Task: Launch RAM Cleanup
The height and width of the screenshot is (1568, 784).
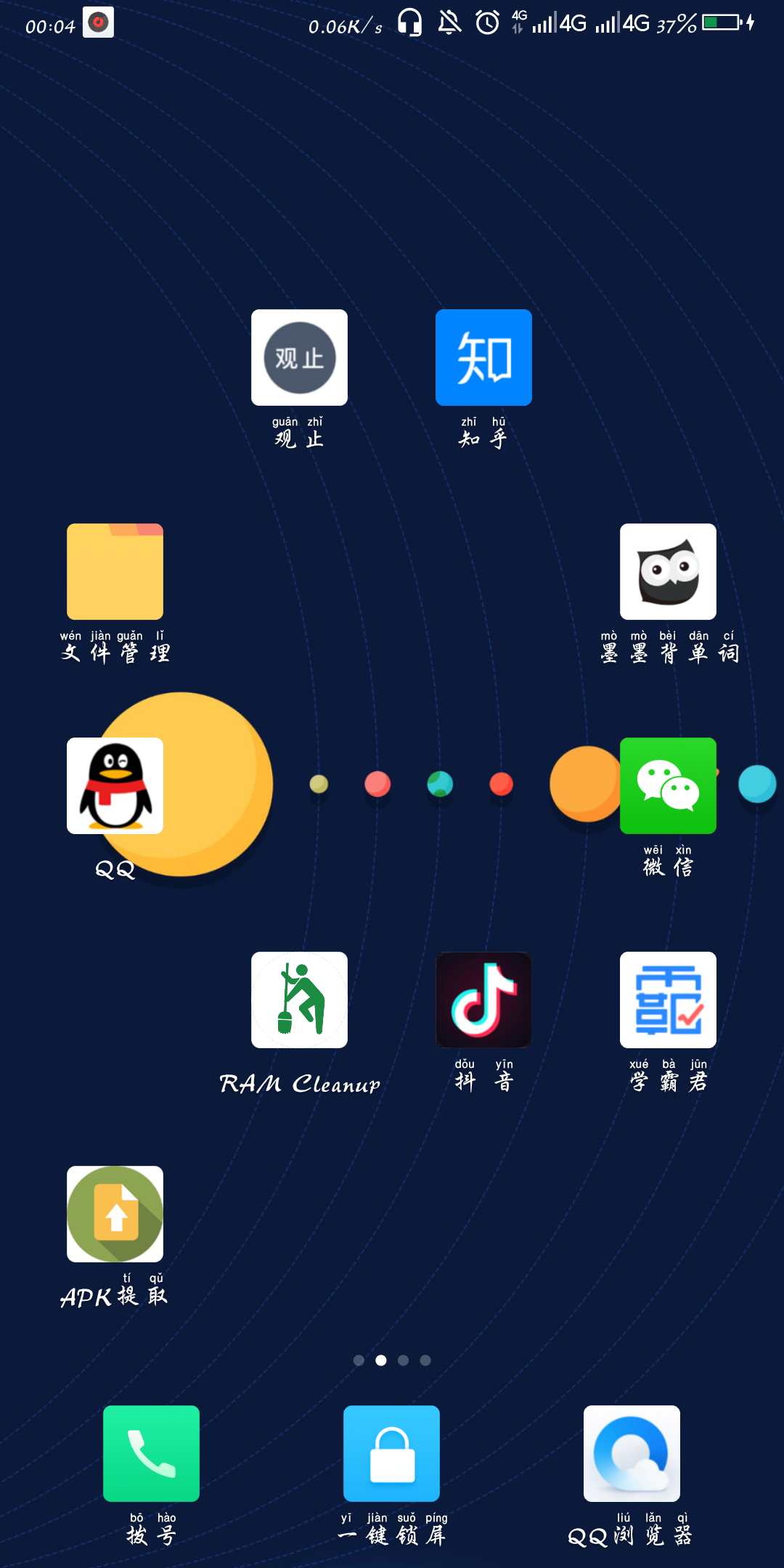Action: pos(299,1000)
